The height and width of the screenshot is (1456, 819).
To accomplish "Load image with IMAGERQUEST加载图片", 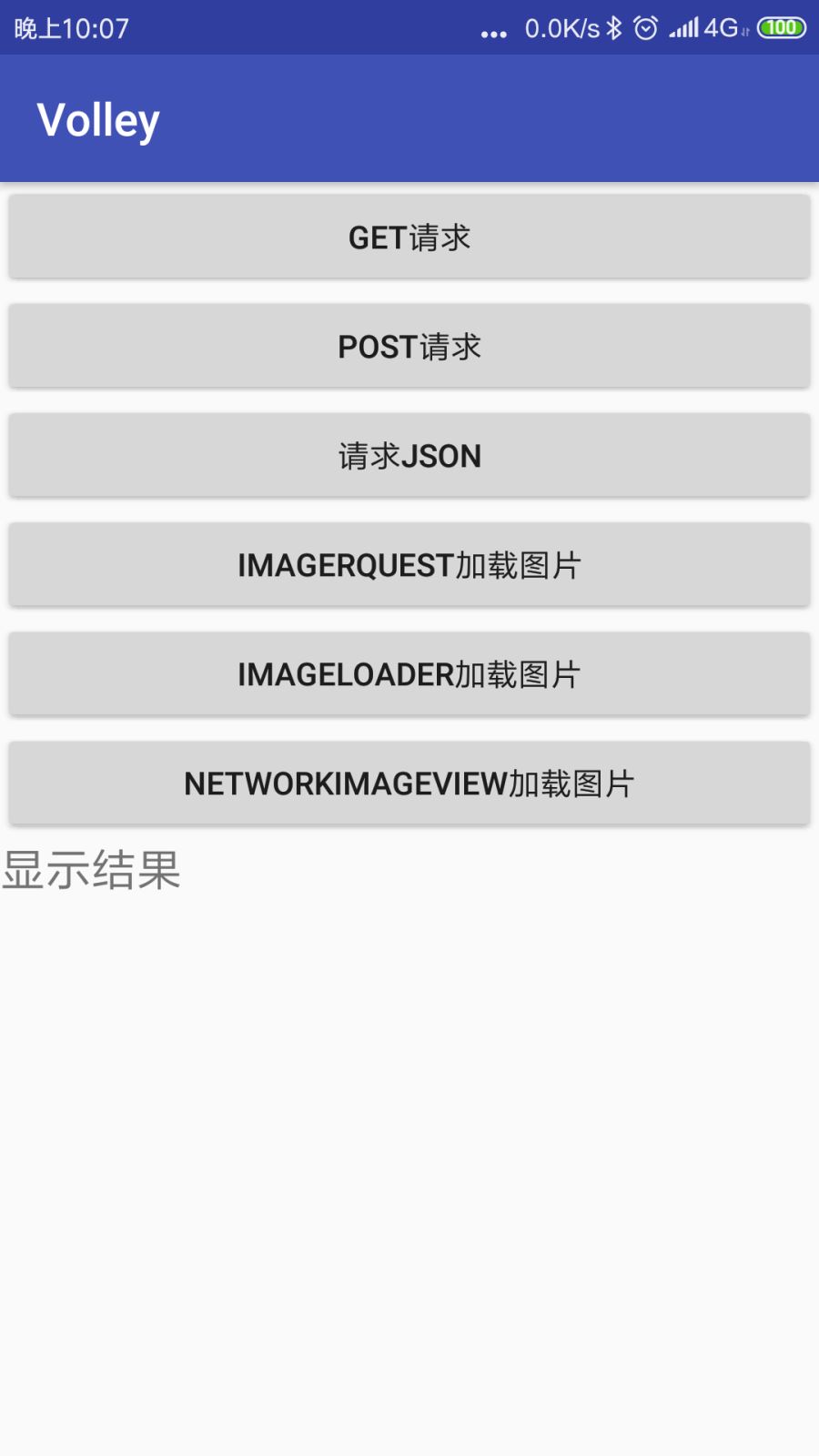I will click(x=409, y=564).
